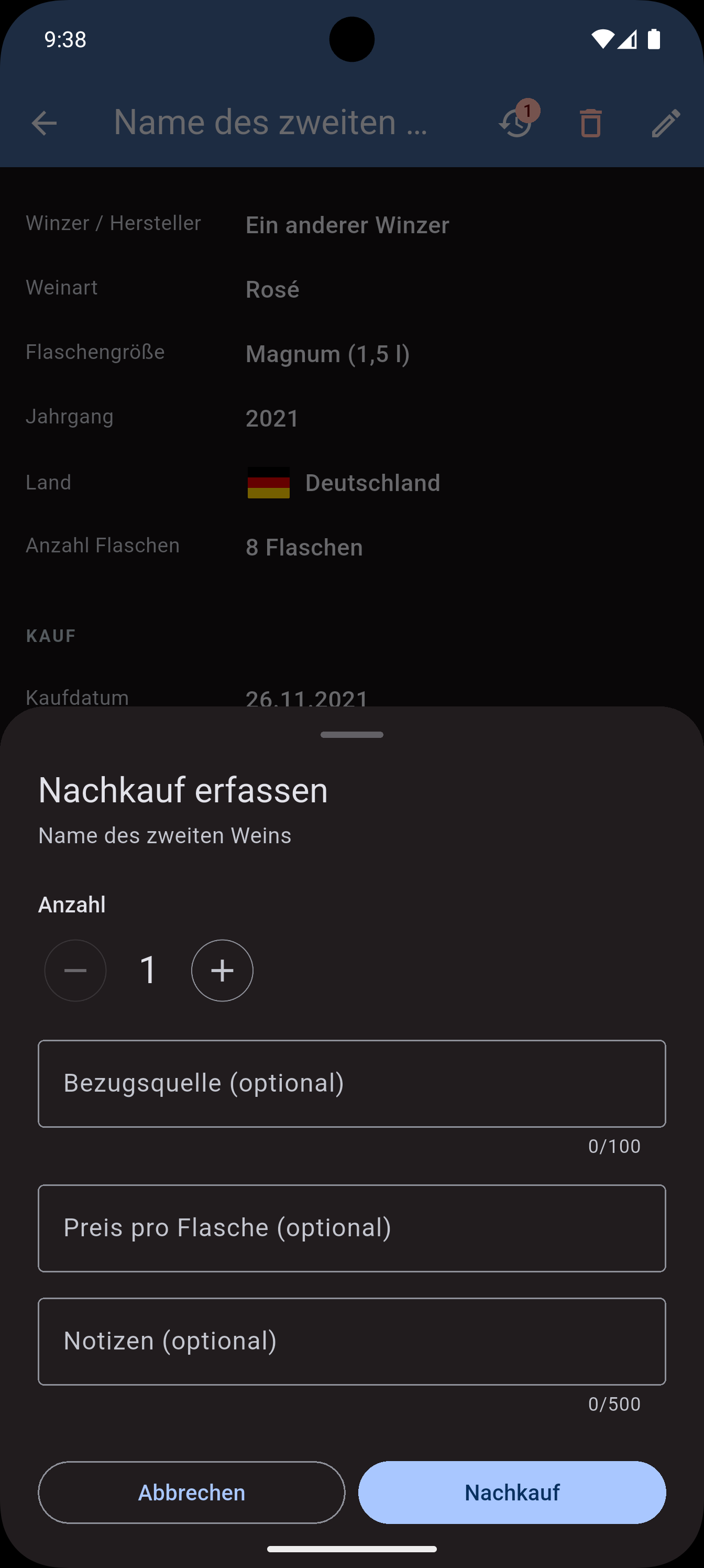The image size is (704, 1568).
Task: Confirm with the Nachkauf button
Action: [512, 1491]
